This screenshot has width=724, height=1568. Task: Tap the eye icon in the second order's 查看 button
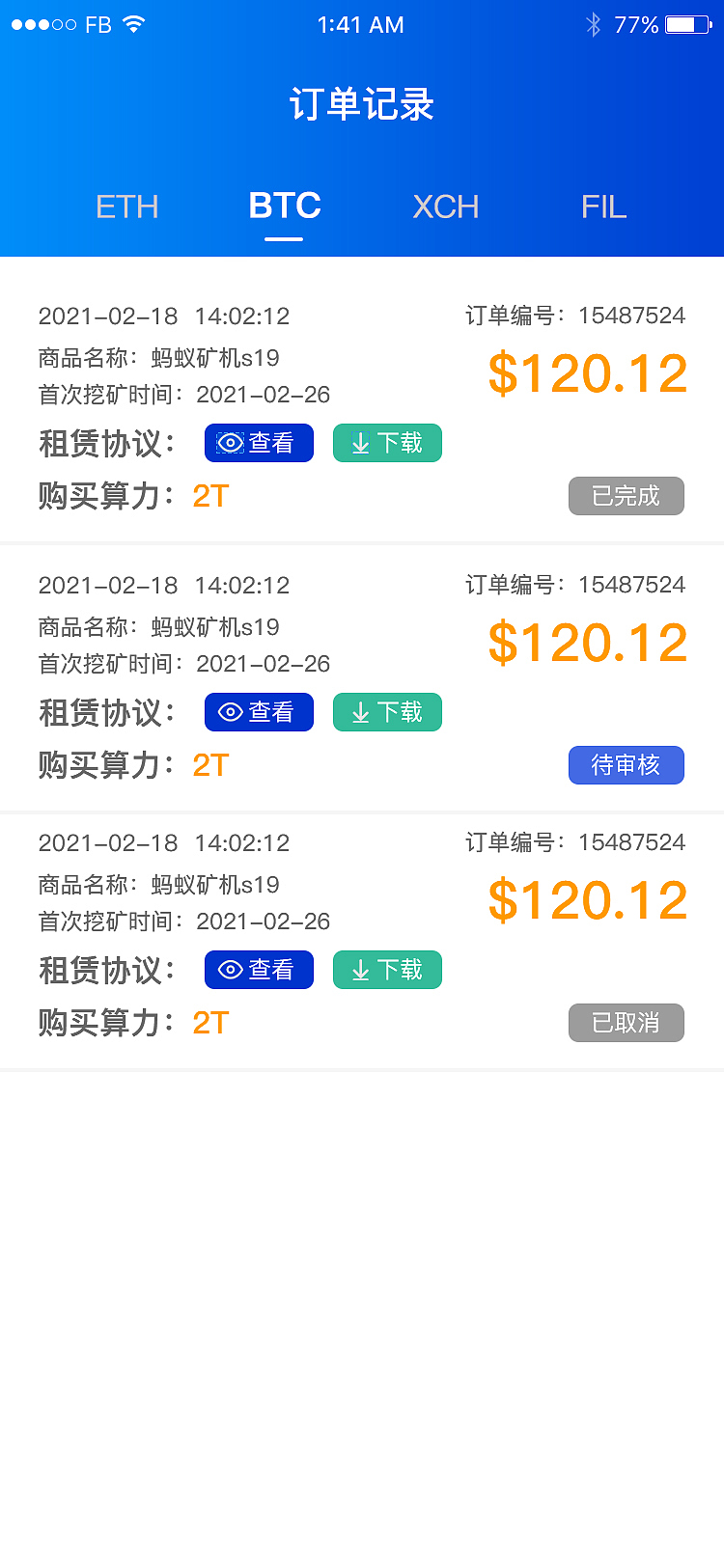click(230, 712)
